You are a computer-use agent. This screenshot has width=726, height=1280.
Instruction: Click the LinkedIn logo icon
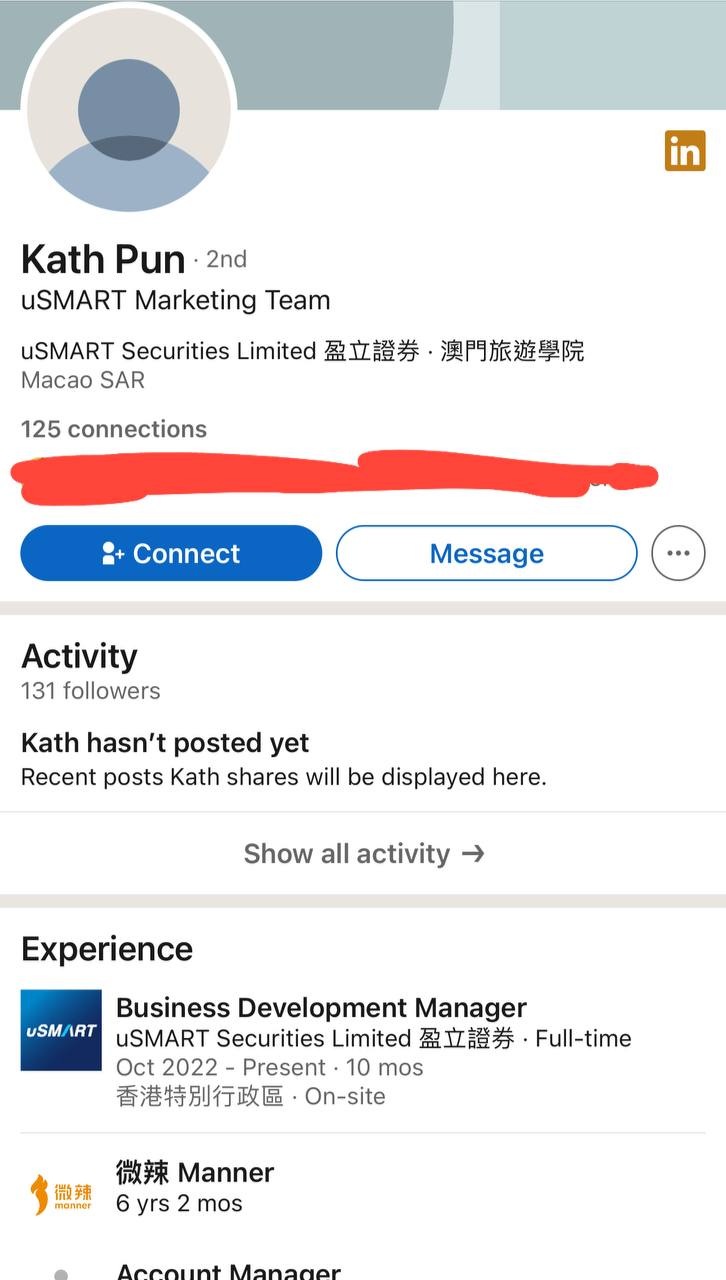tap(686, 151)
